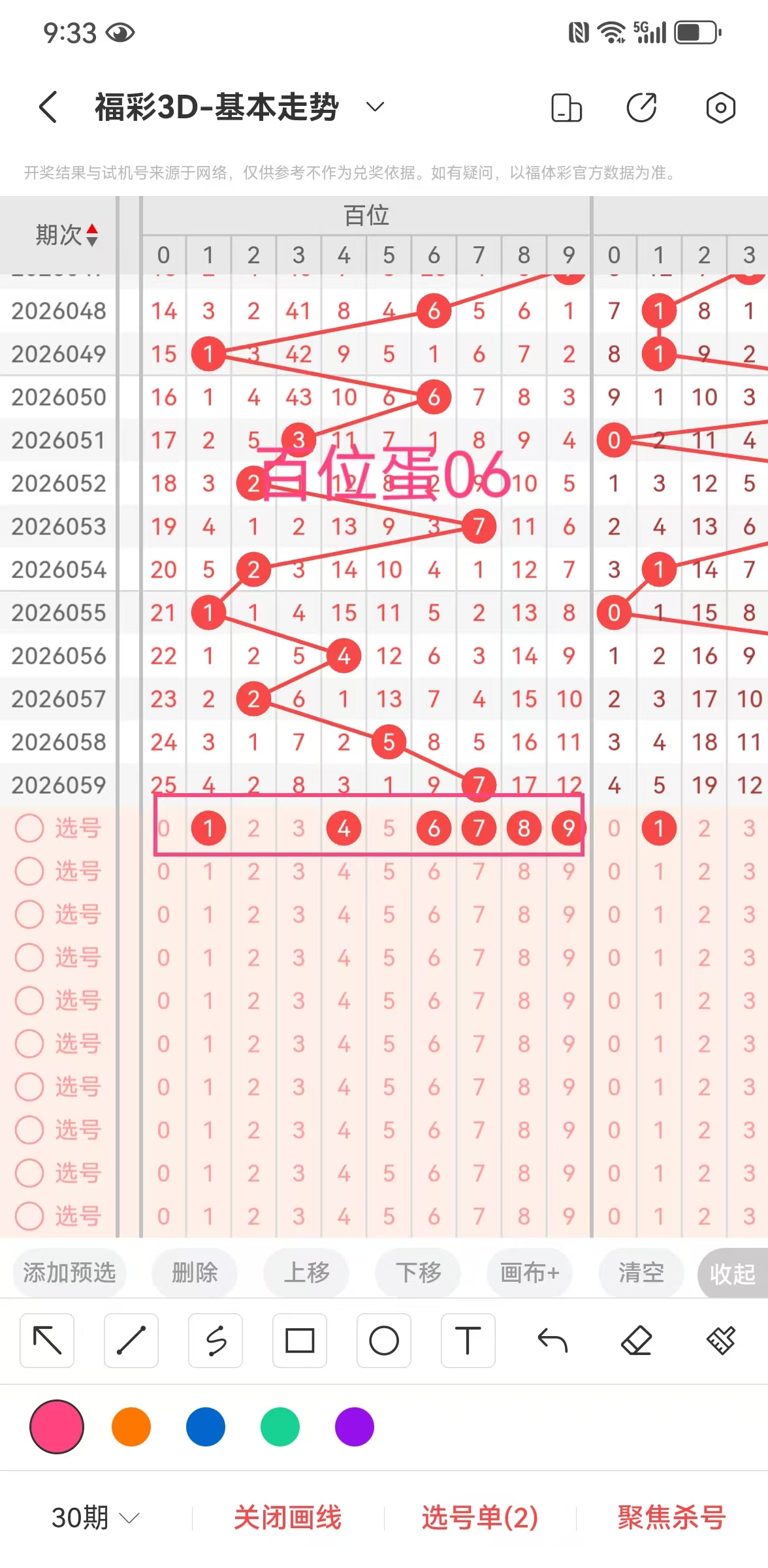Open the 30期 period dropdown

click(95, 1517)
